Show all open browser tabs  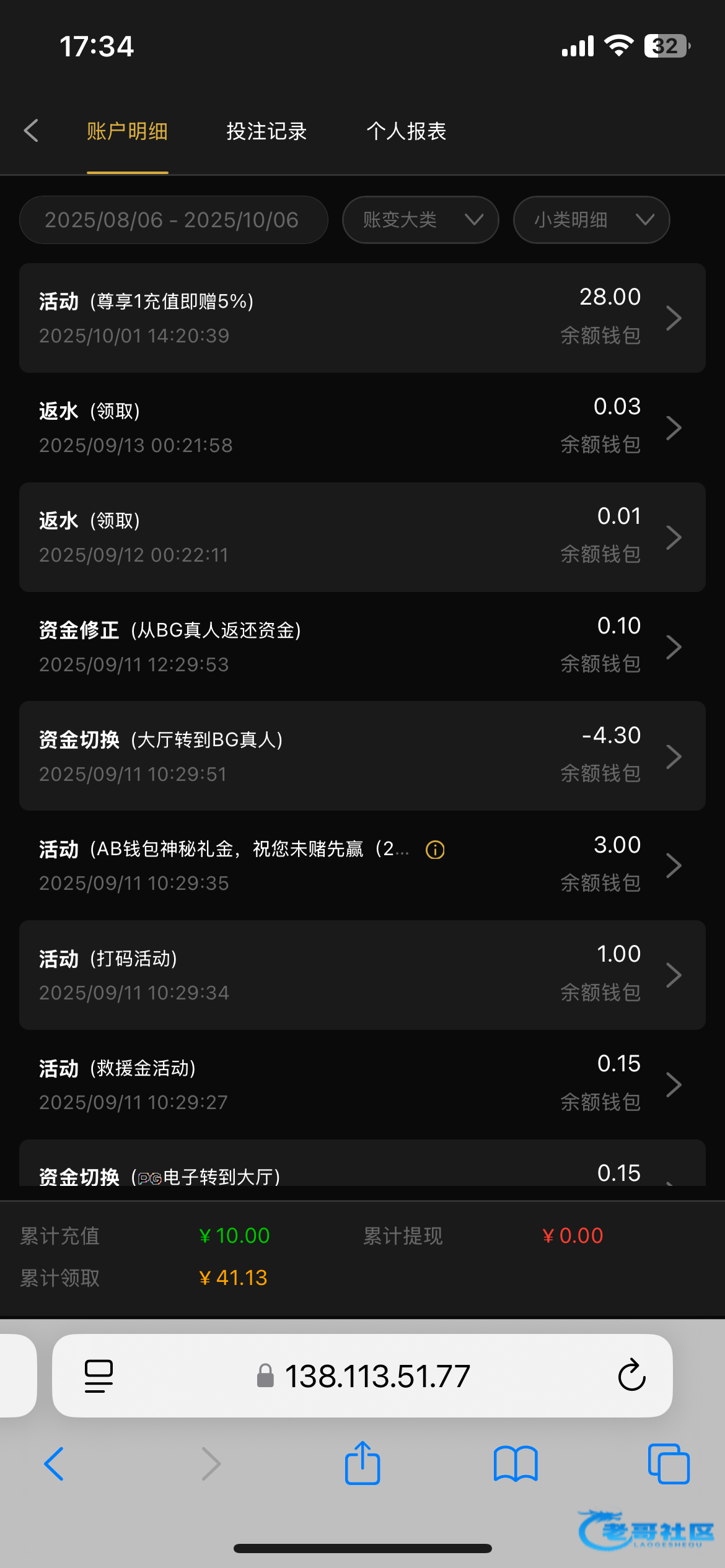(668, 1464)
